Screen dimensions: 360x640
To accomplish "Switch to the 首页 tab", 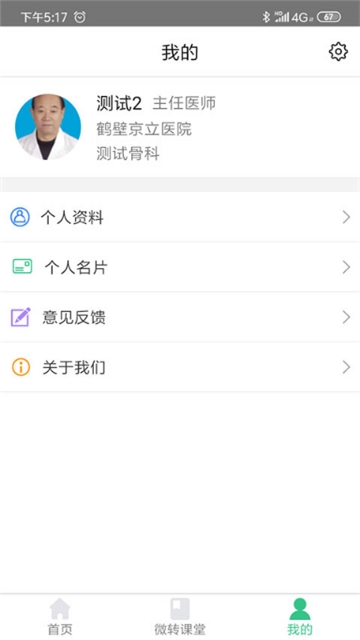I will coord(60,617).
